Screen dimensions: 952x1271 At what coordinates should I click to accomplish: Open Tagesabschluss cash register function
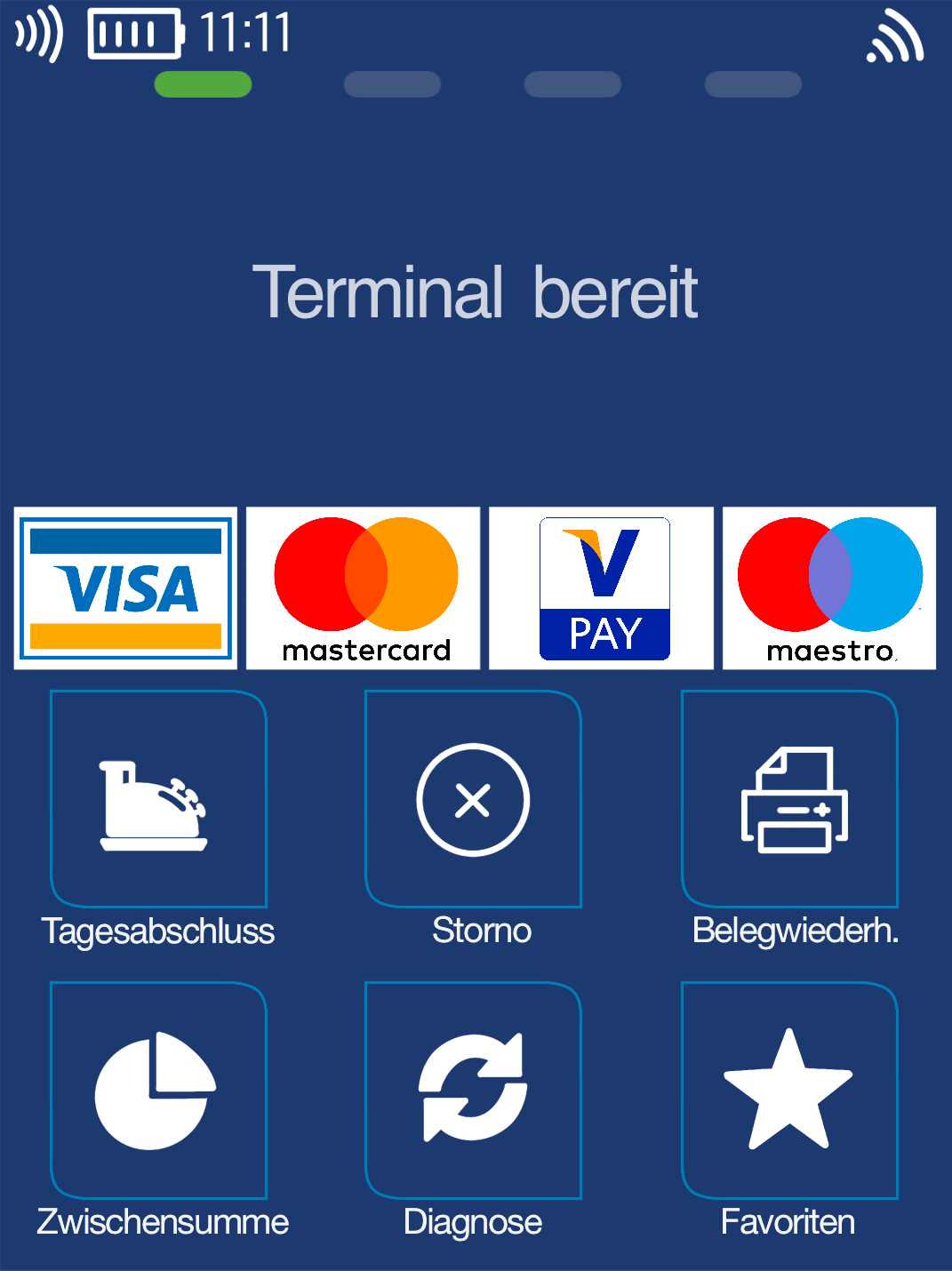[158, 800]
